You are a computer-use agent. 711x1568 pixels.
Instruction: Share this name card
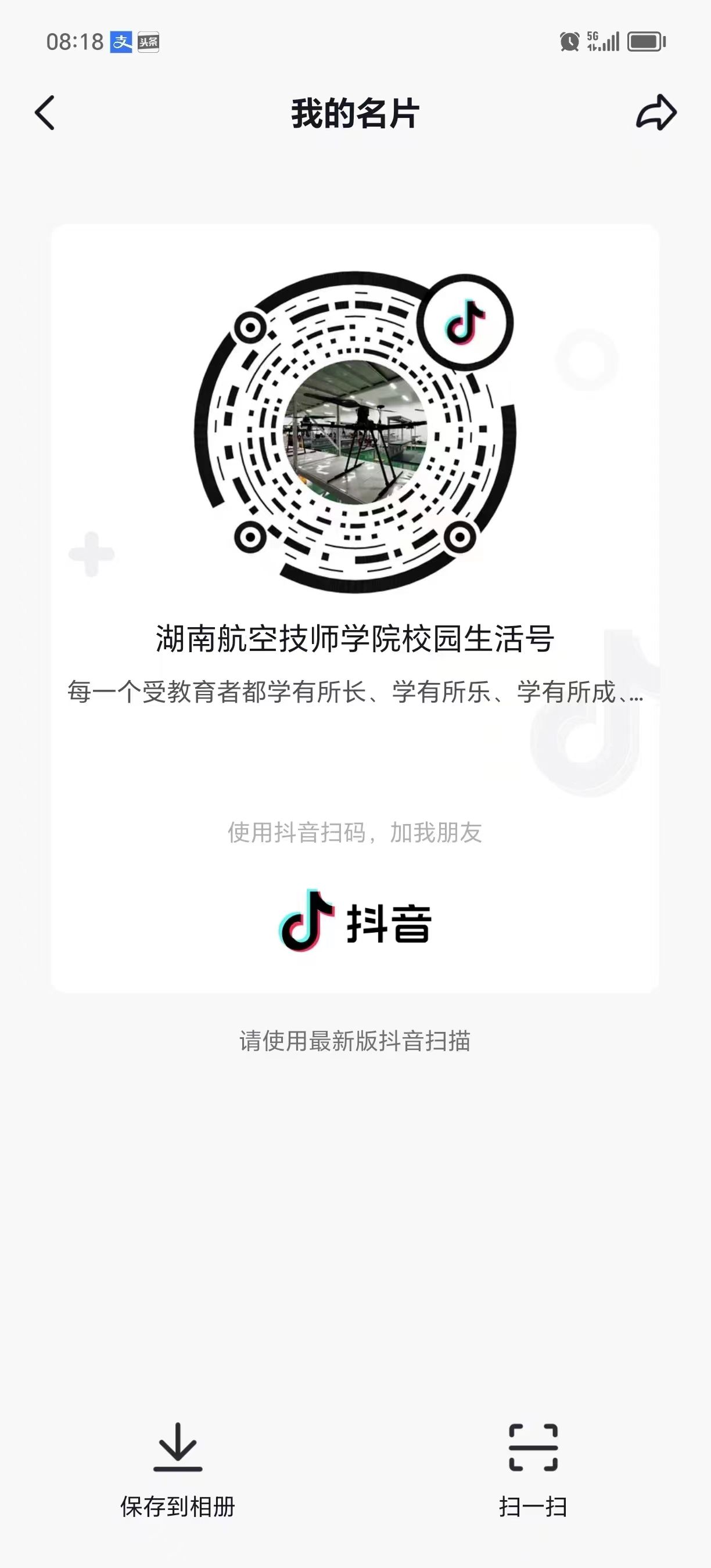tap(656, 113)
